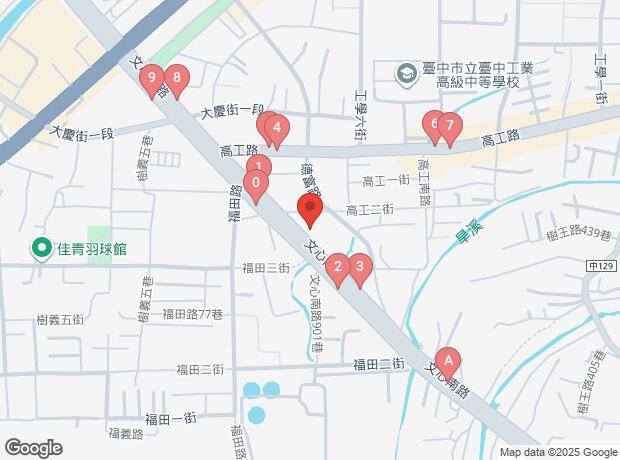
Task: Tap map marker 2
Action: click(x=338, y=268)
